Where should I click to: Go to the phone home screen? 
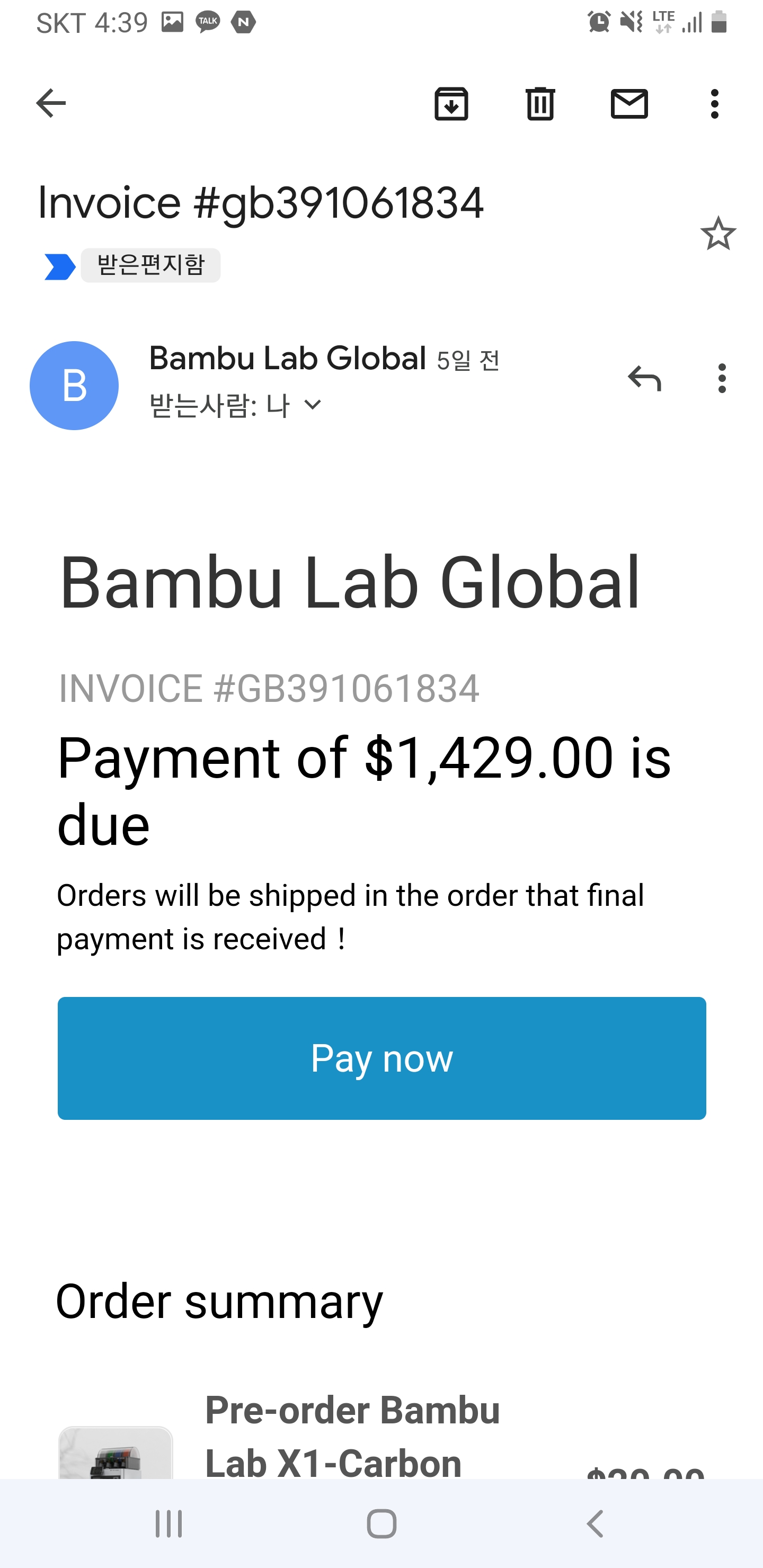click(x=382, y=1524)
